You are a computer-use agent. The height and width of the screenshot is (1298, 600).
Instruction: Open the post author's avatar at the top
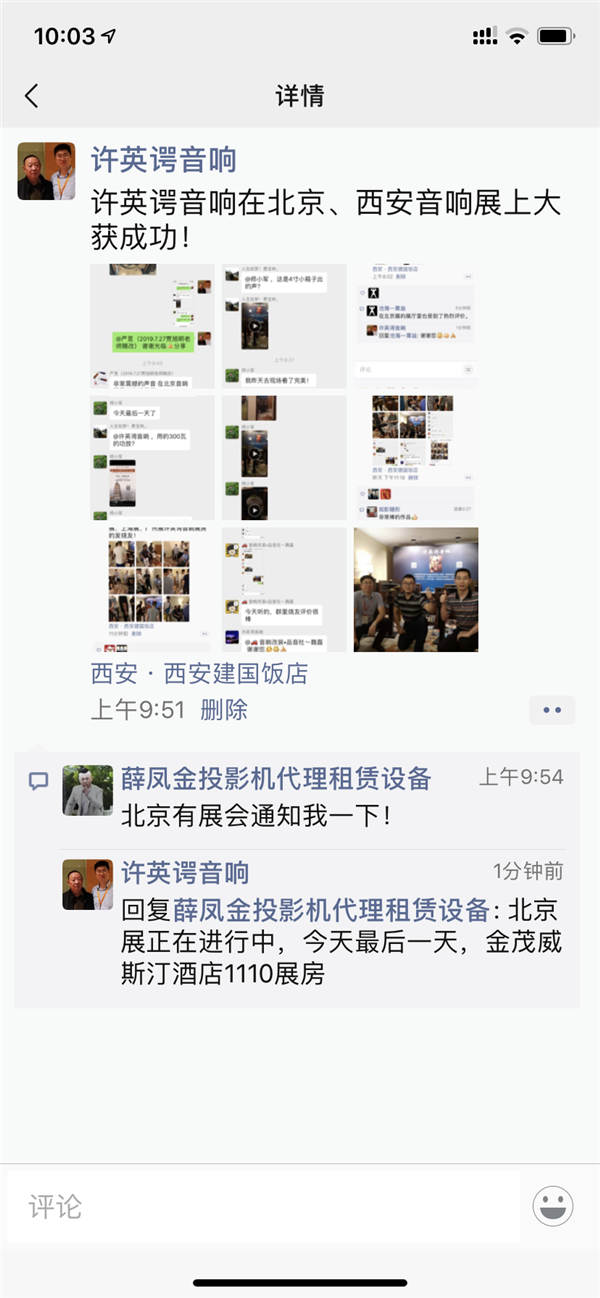[46, 171]
